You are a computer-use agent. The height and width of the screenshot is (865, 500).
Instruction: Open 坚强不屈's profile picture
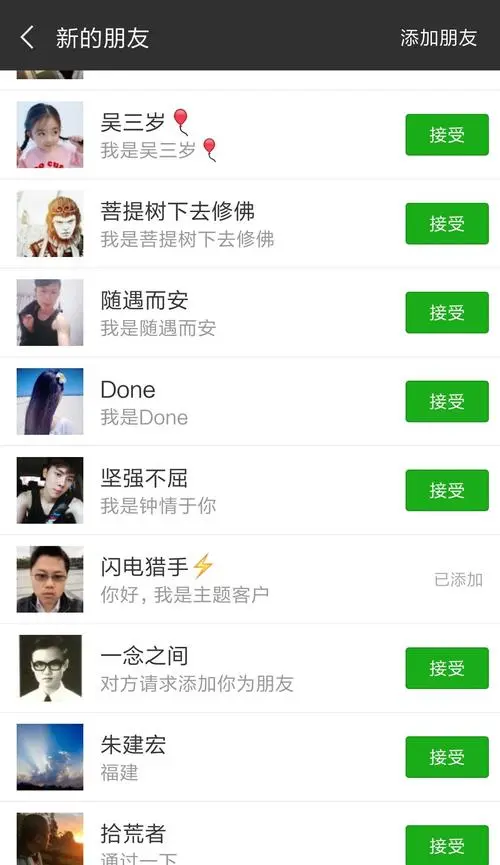[x=50, y=490]
